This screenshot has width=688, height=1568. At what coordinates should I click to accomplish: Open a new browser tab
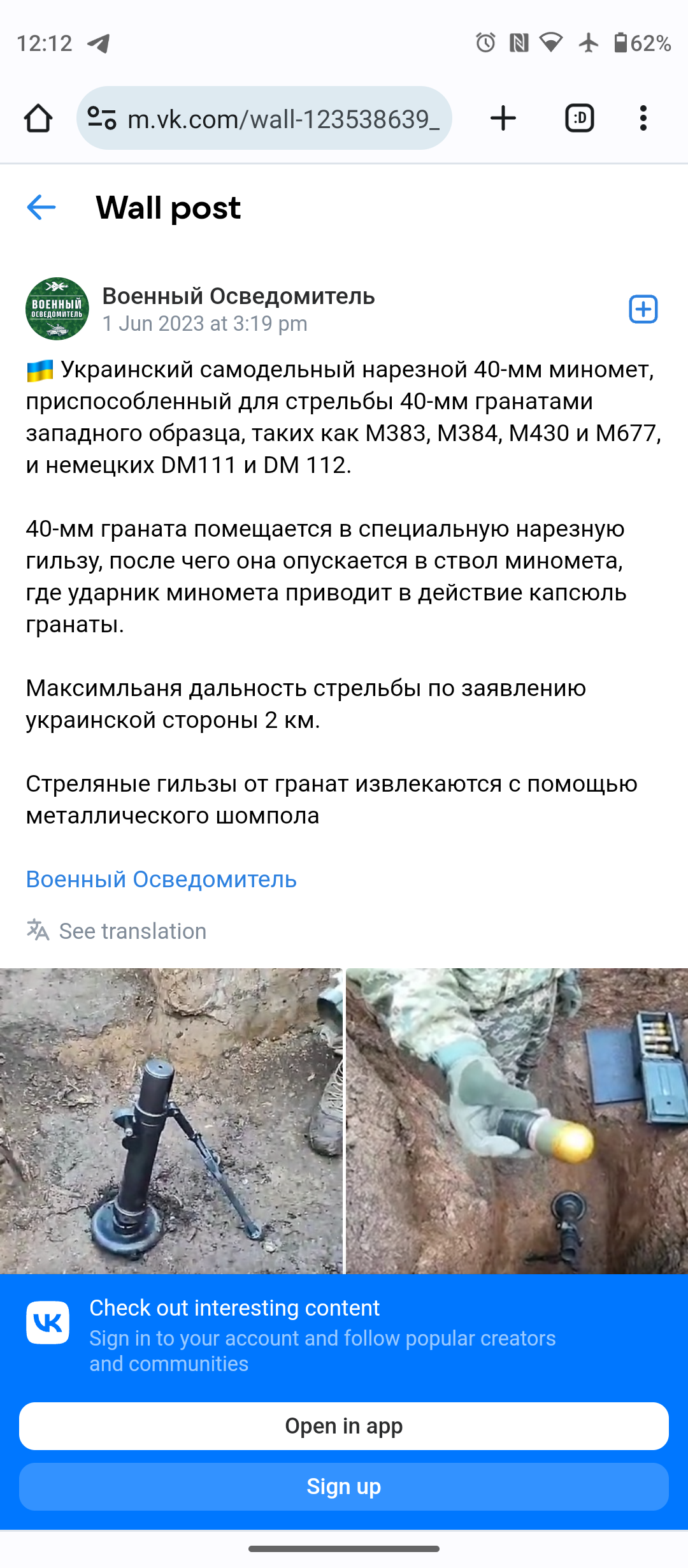click(x=503, y=118)
